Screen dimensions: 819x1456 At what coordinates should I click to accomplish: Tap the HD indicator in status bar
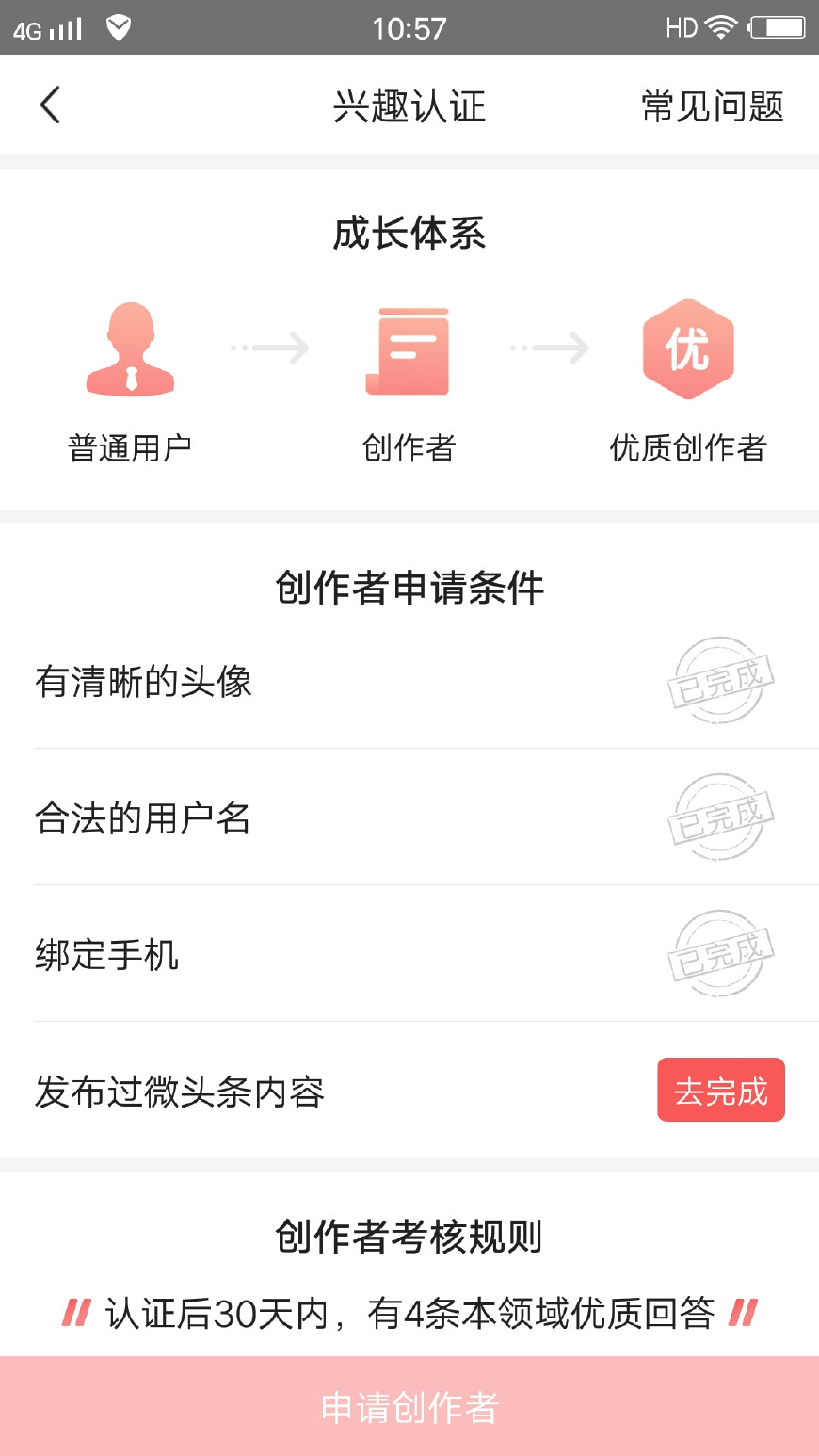pyautogui.click(x=679, y=27)
